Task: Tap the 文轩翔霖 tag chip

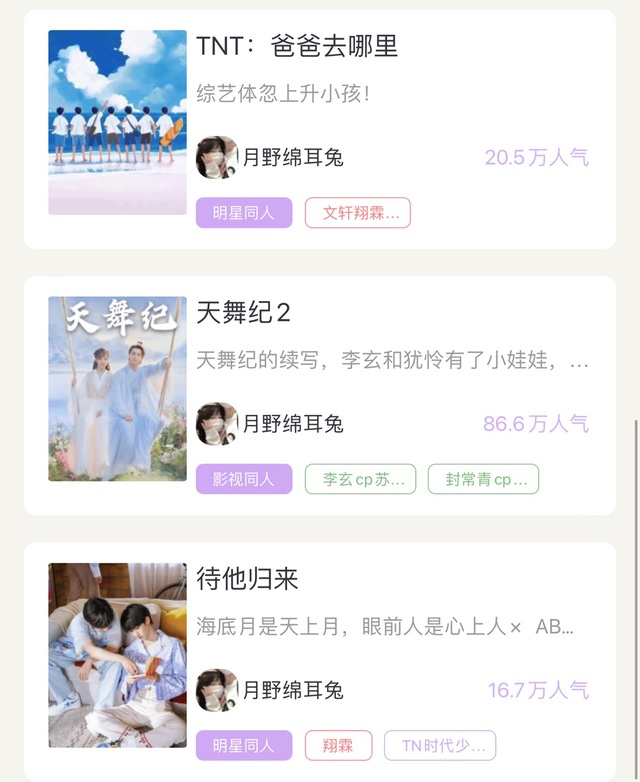Action: [x=358, y=213]
